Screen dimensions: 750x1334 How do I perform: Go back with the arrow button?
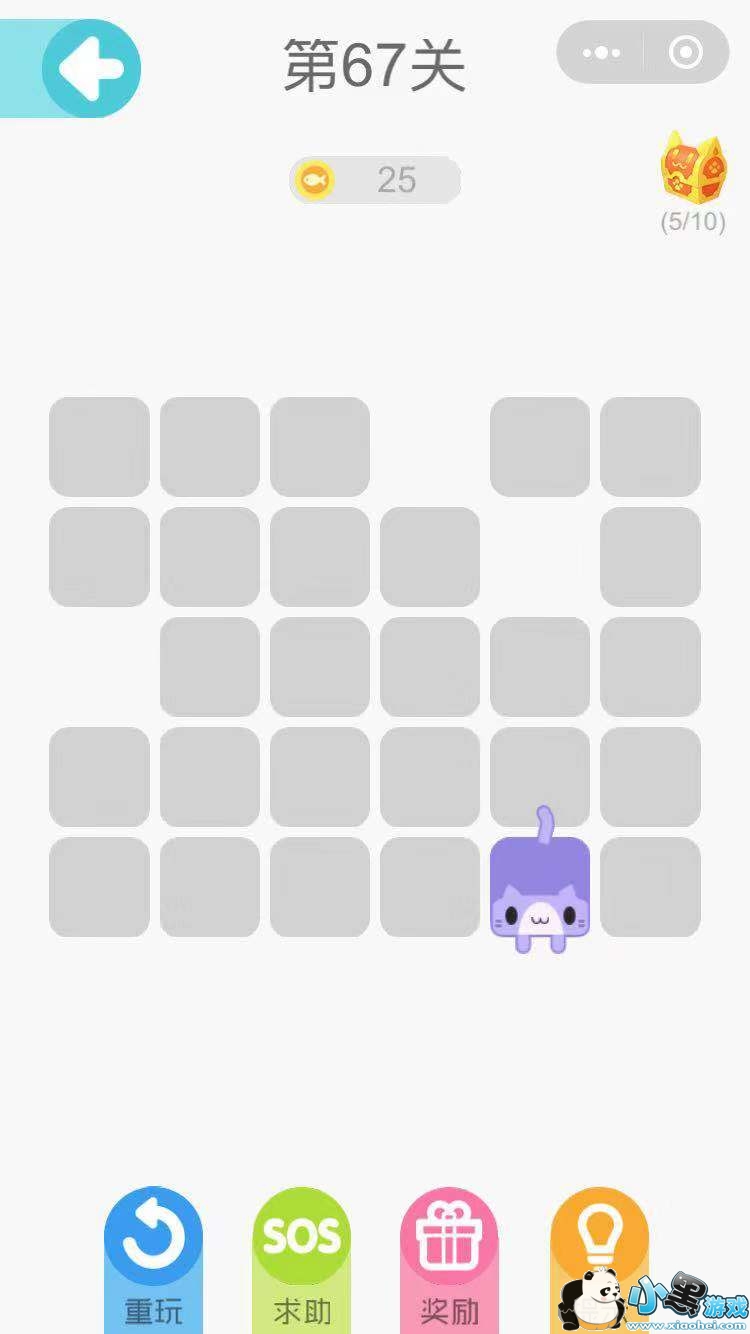[x=90, y=68]
